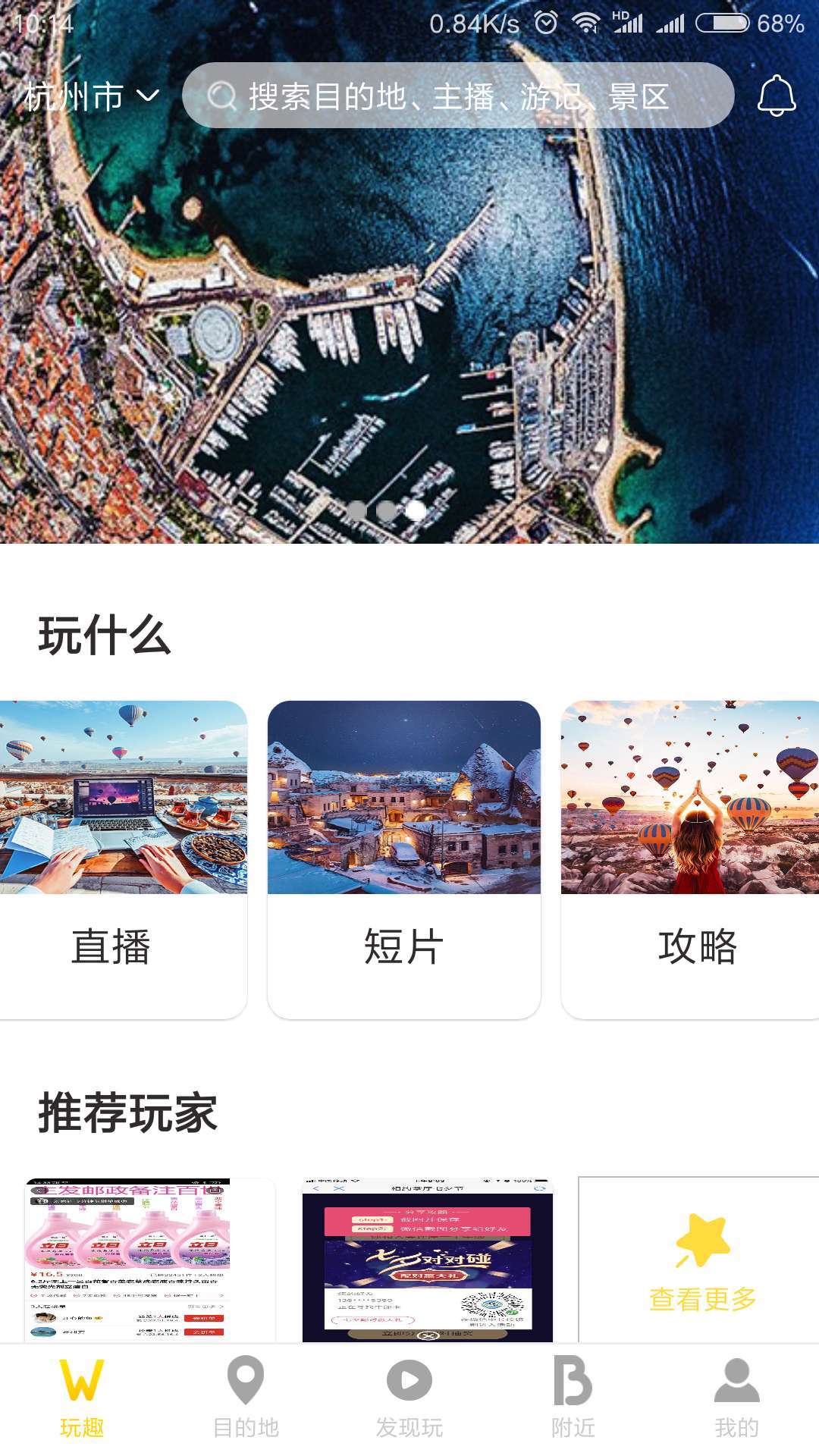Switch to the 目的地 tab
819x1456 pixels.
(x=246, y=1399)
